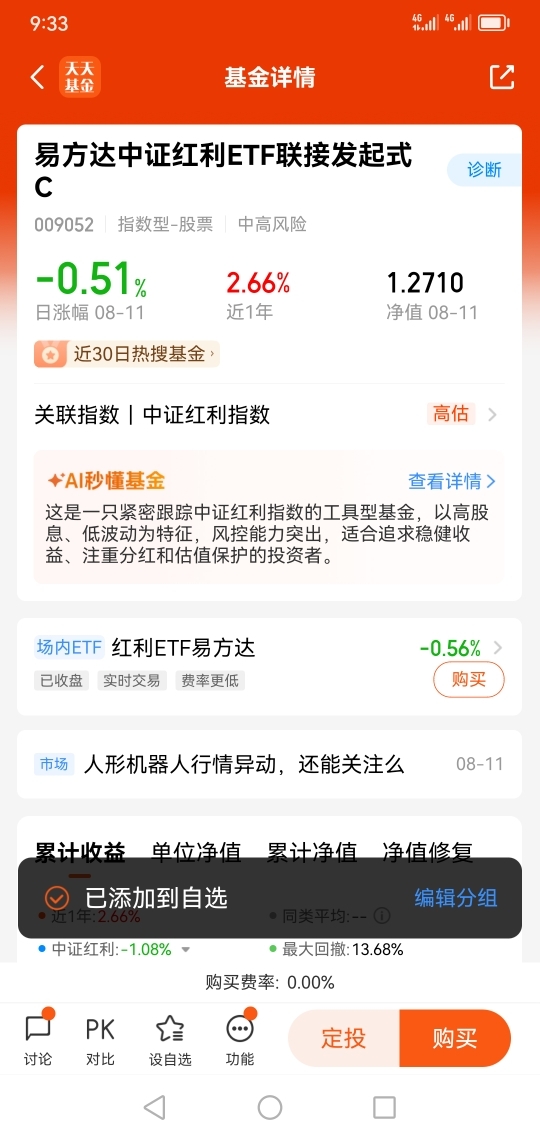Open the PK 对比 comparison
The height and width of the screenshot is (1140, 540).
tap(100, 1038)
